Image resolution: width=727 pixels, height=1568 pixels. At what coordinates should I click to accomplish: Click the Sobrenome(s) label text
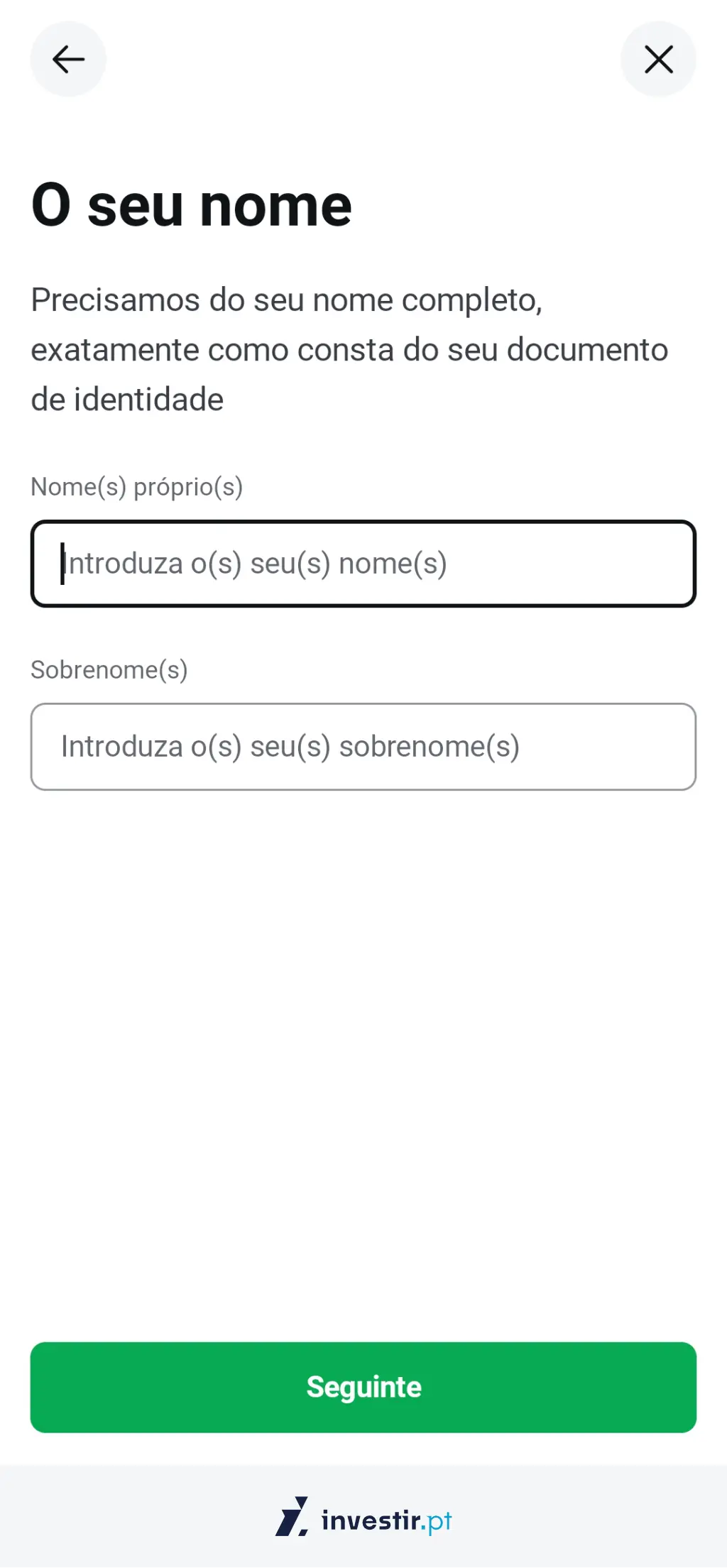point(110,668)
